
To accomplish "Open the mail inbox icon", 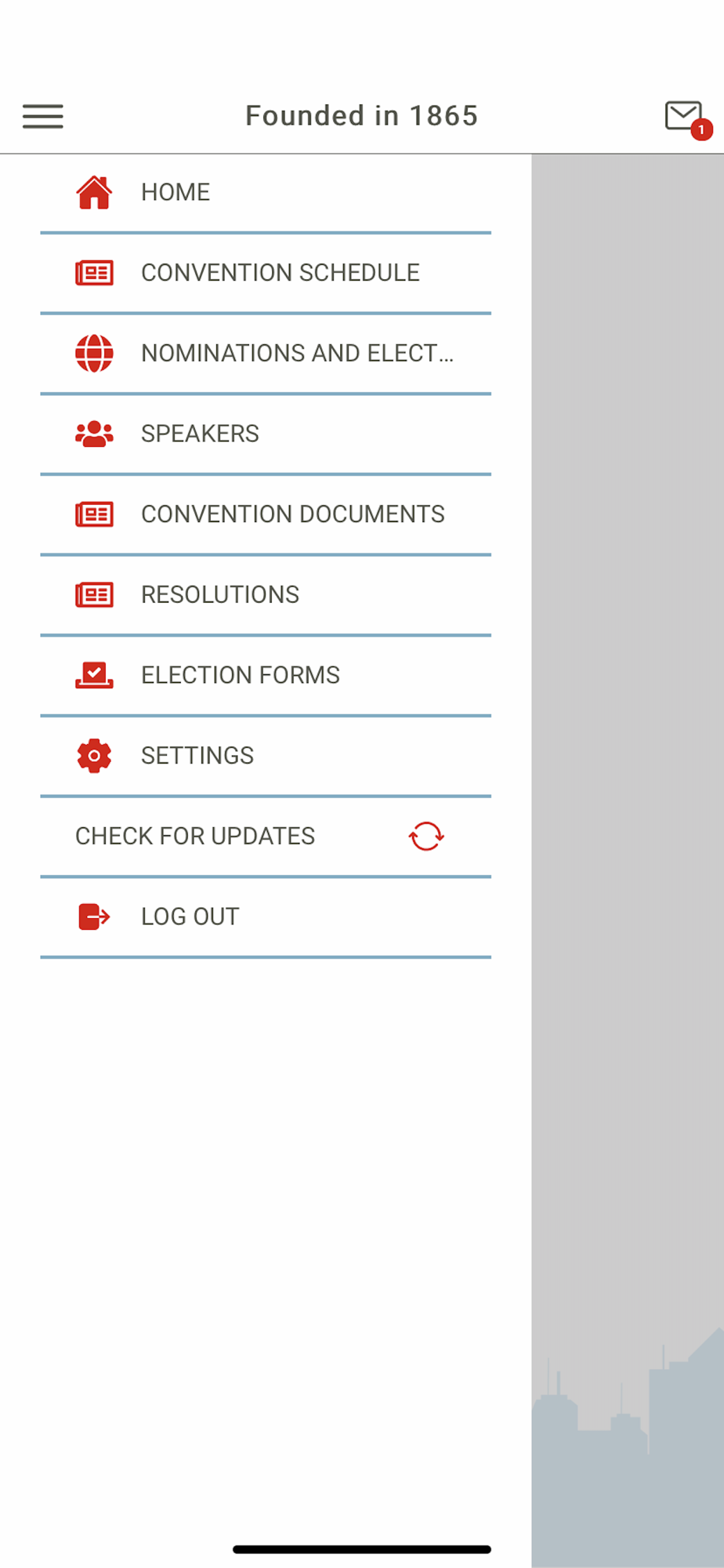I will click(x=687, y=118).
